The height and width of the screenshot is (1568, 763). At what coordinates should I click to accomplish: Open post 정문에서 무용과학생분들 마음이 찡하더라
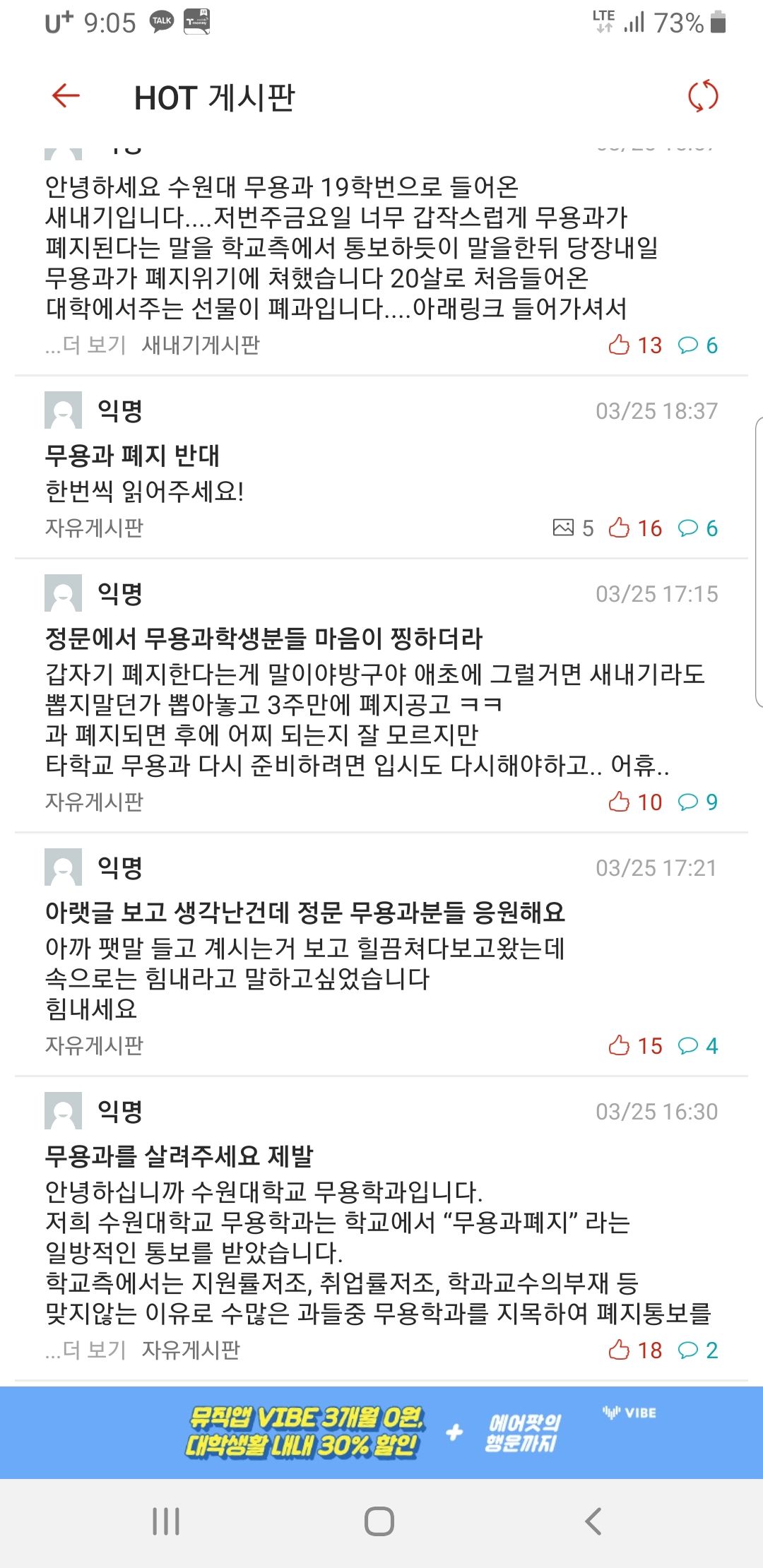tap(264, 639)
